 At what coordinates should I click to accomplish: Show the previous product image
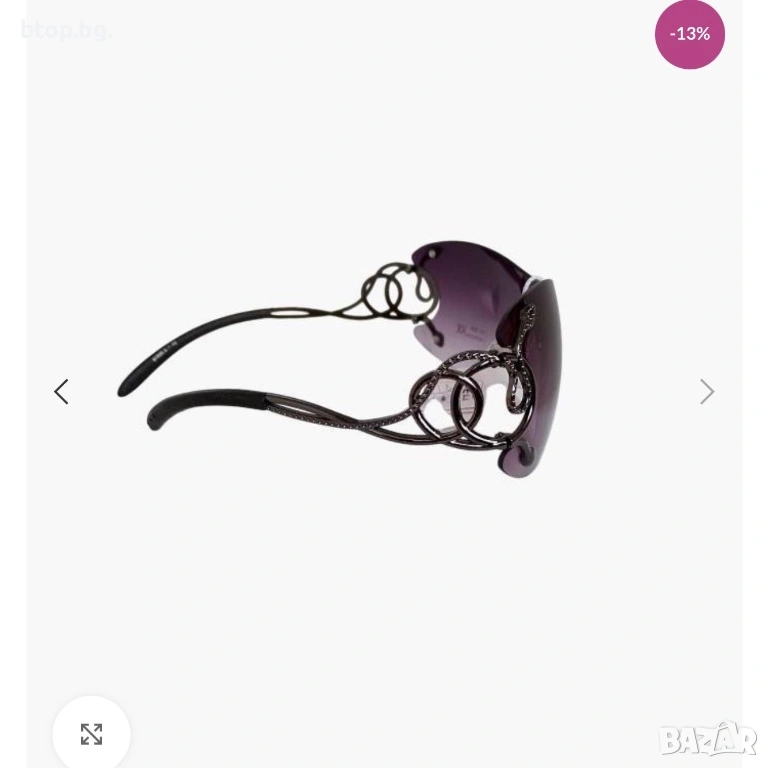click(x=61, y=392)
